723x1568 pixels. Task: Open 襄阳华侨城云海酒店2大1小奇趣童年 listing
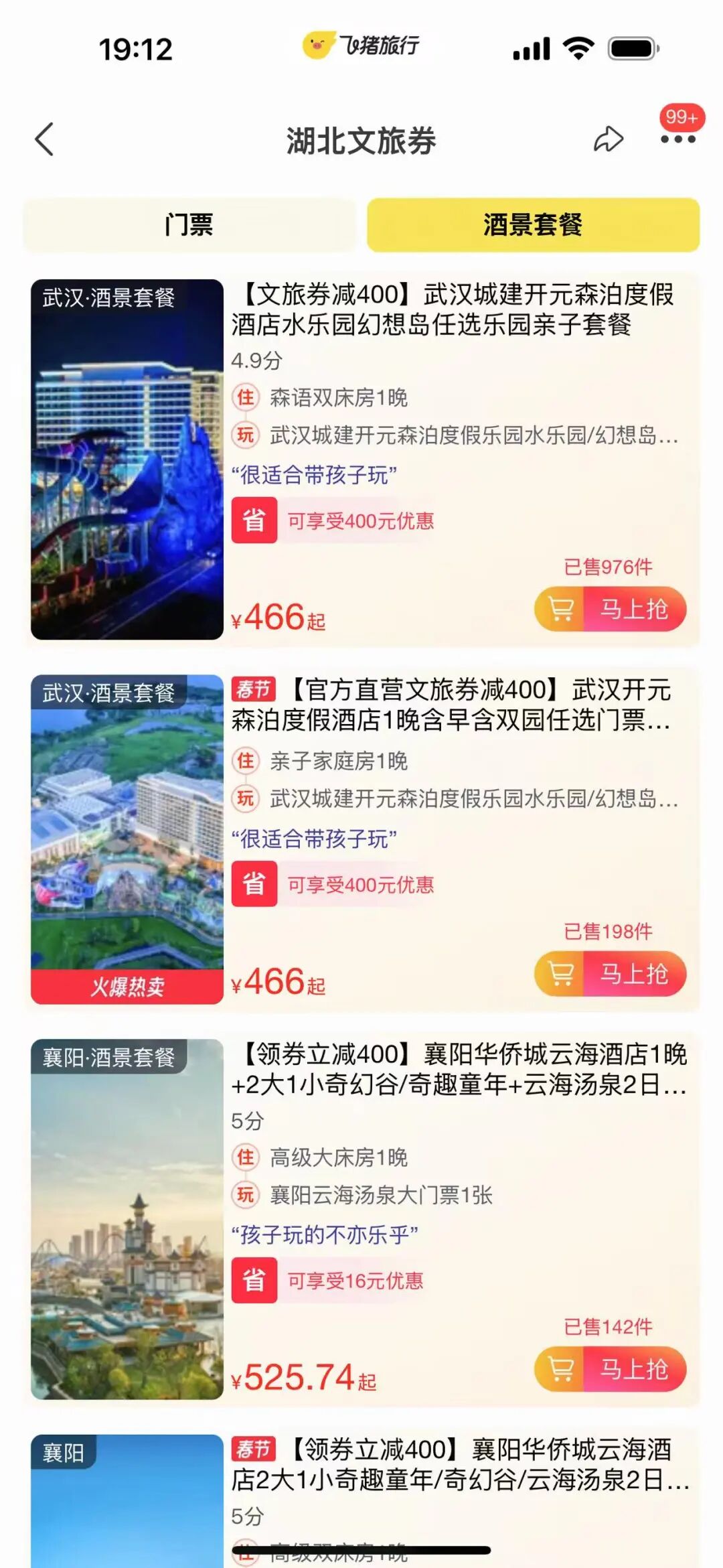pos(459,1464)
